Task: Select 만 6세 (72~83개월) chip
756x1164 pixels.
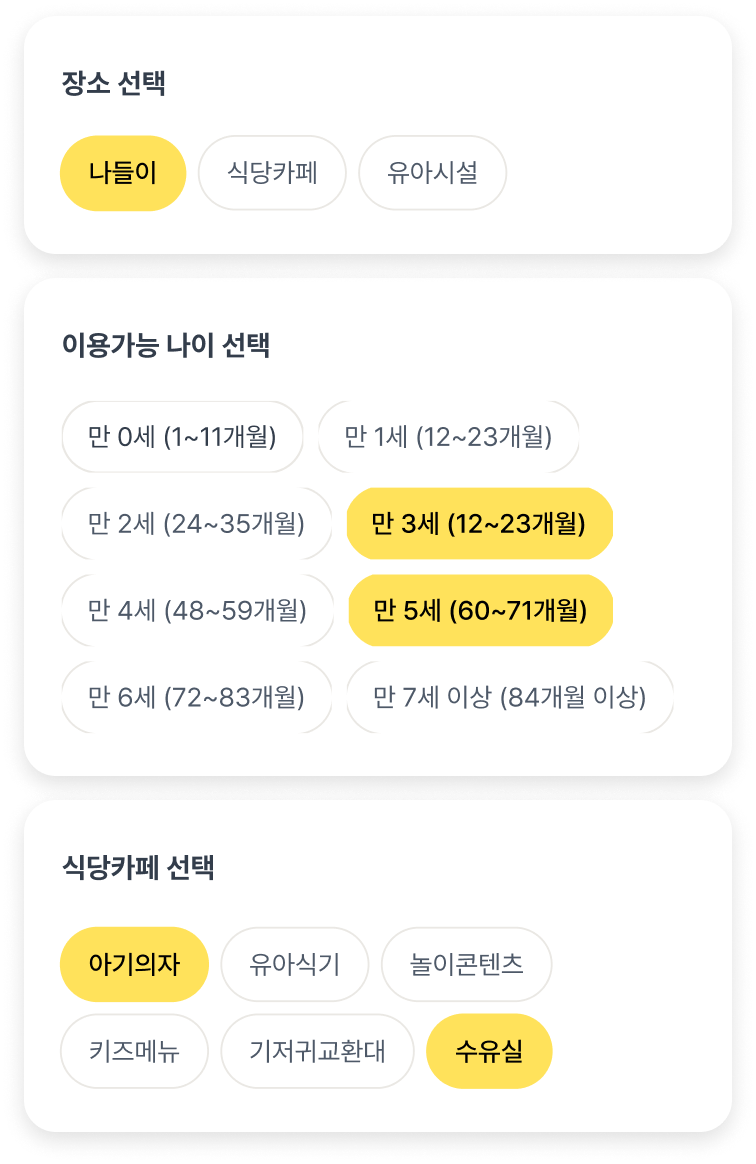Action: (196, 697)
